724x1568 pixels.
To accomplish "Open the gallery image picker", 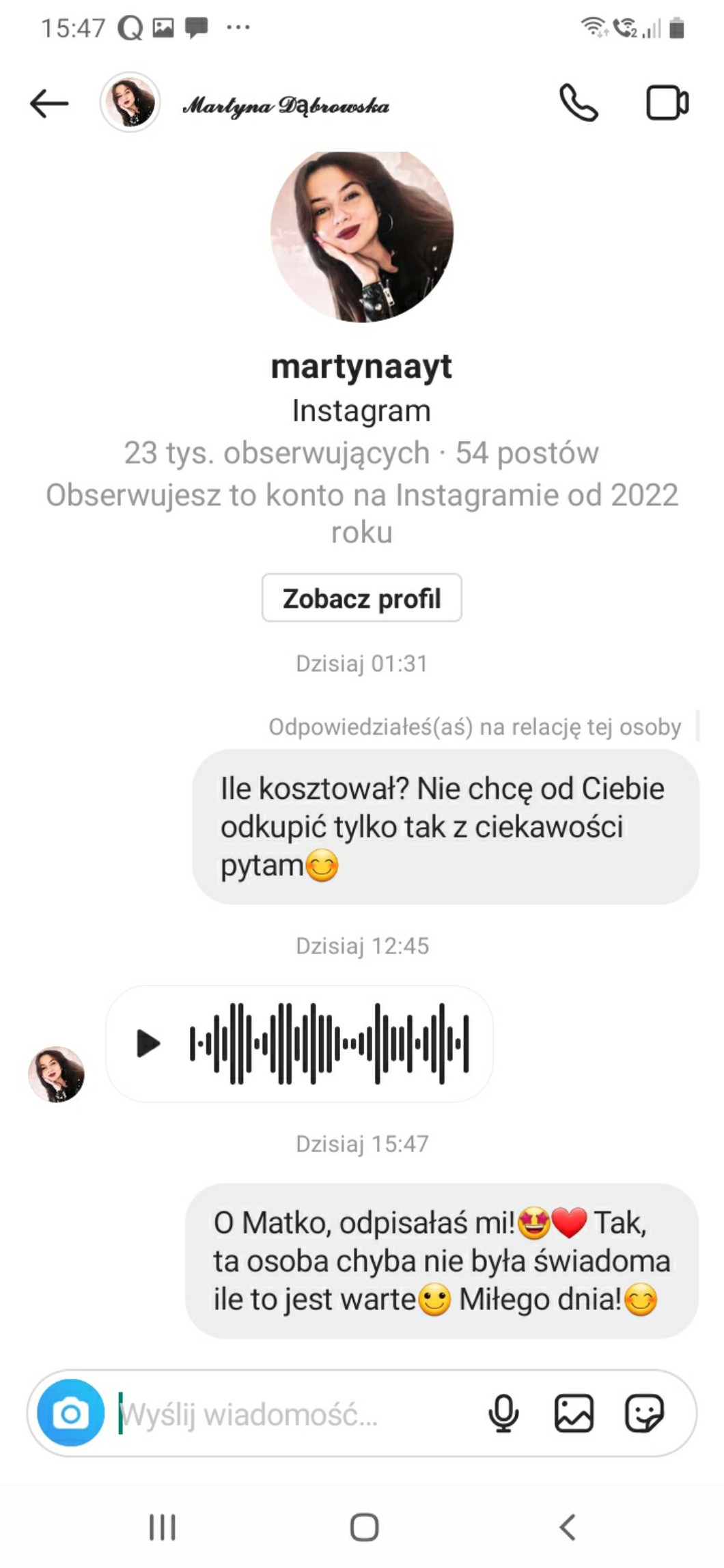I will (x=574, y=1413).
